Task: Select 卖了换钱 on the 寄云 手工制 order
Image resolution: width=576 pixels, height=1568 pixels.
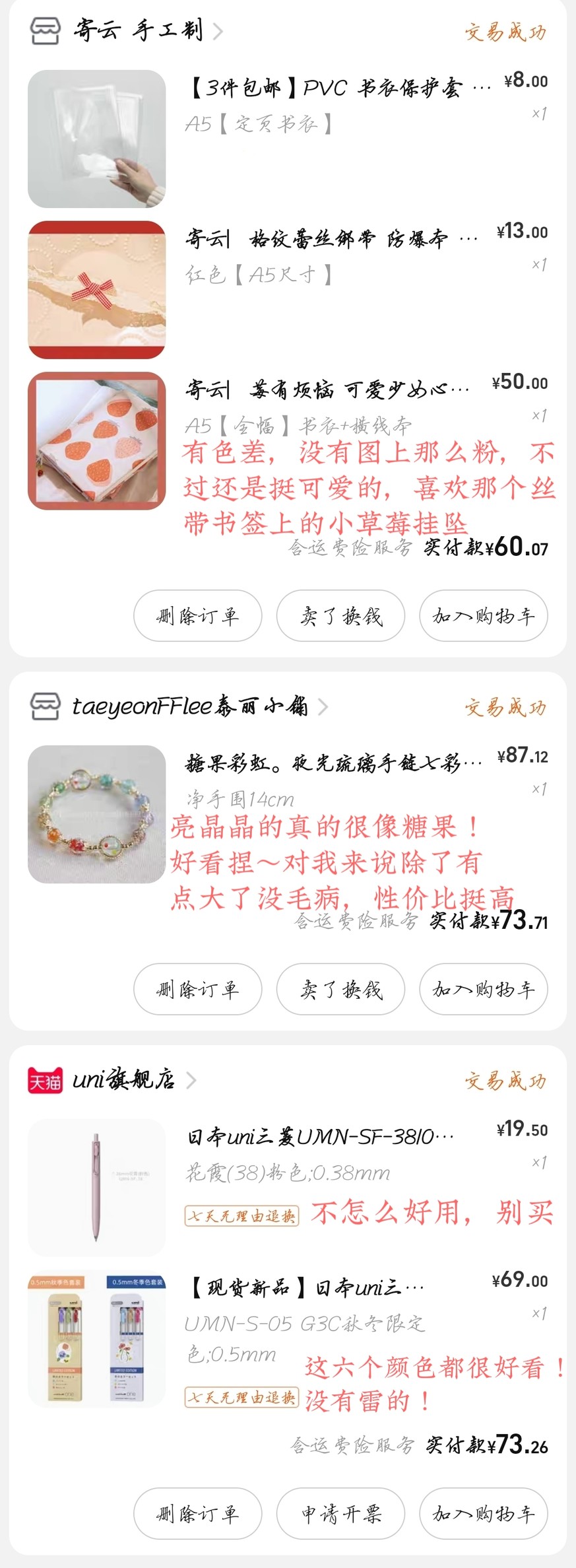Action: (x=340, y=616)
